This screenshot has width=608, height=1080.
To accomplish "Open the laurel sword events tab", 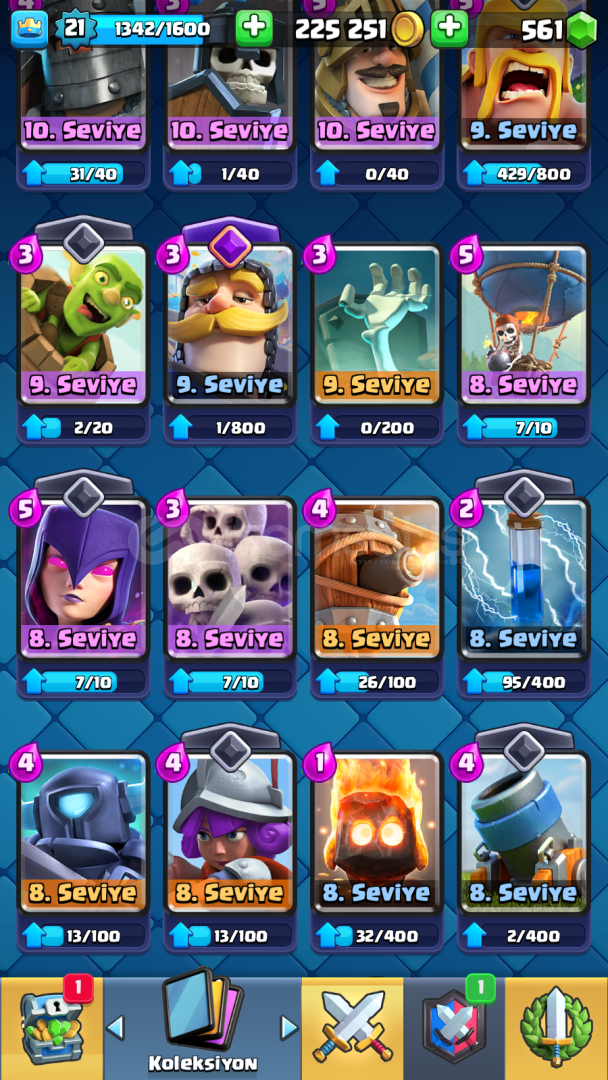I will pos(556,1028).
